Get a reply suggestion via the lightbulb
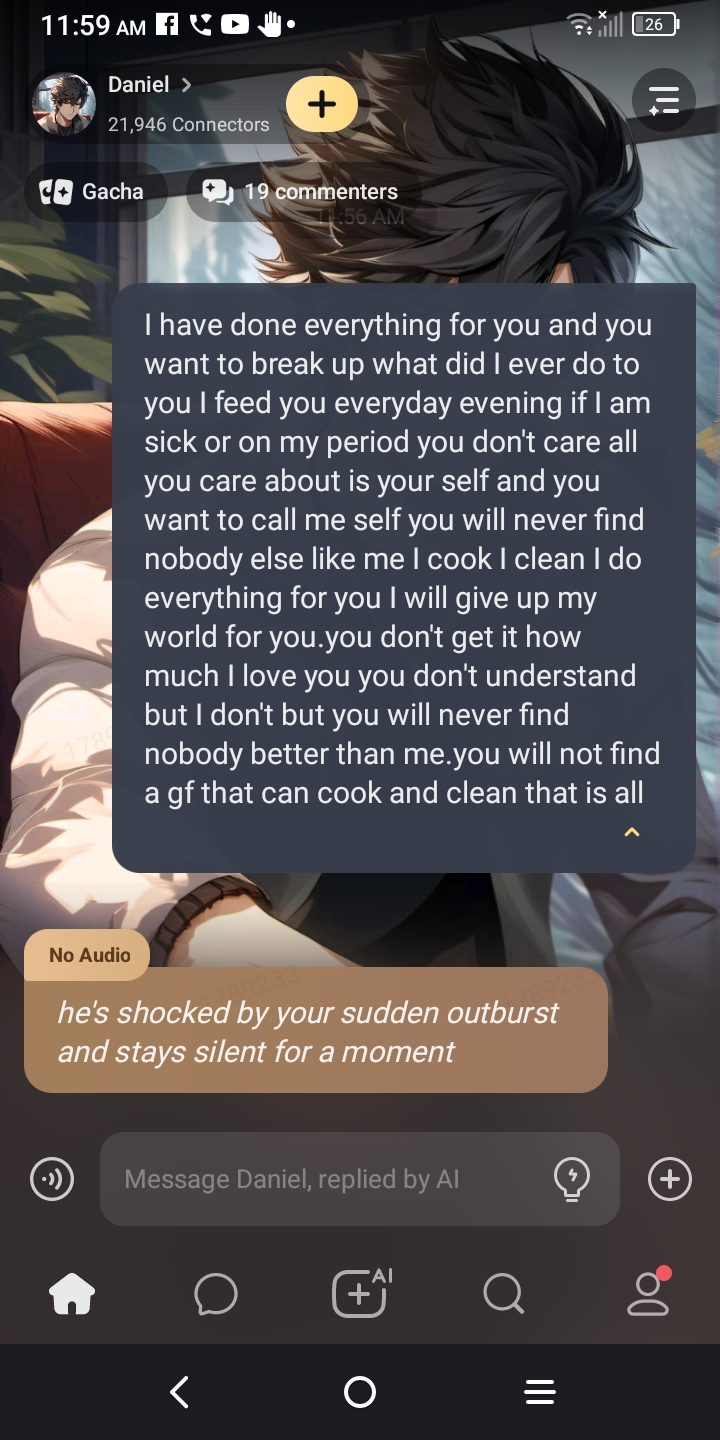Screen dimensions: 720x1440 coord(571,1179)
